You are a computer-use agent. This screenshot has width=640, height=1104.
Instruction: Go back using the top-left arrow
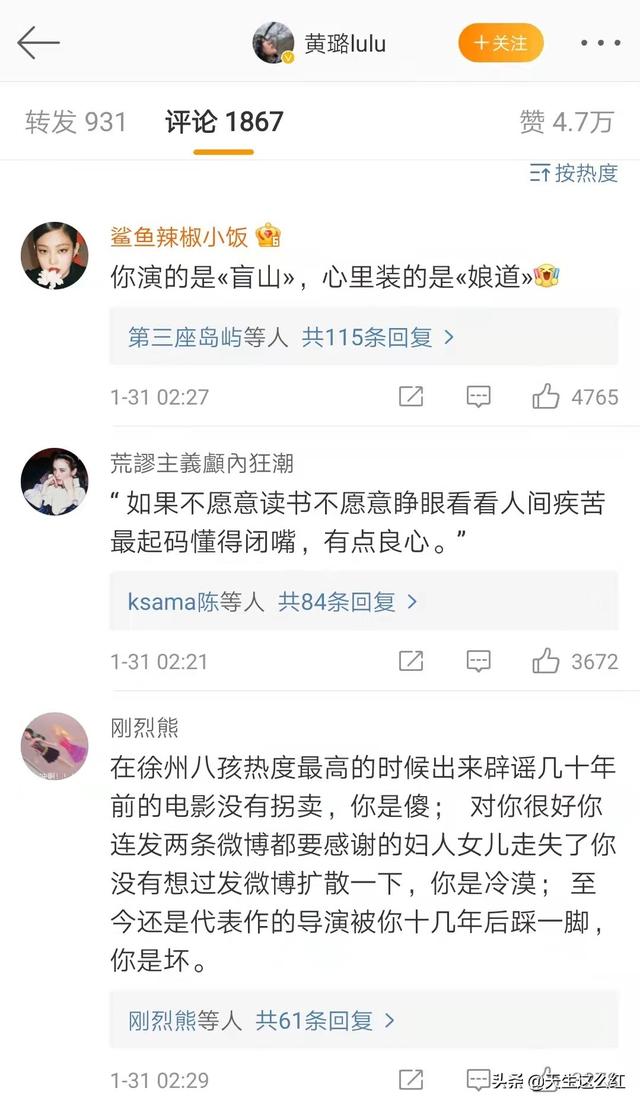click(x=38, y=42)
